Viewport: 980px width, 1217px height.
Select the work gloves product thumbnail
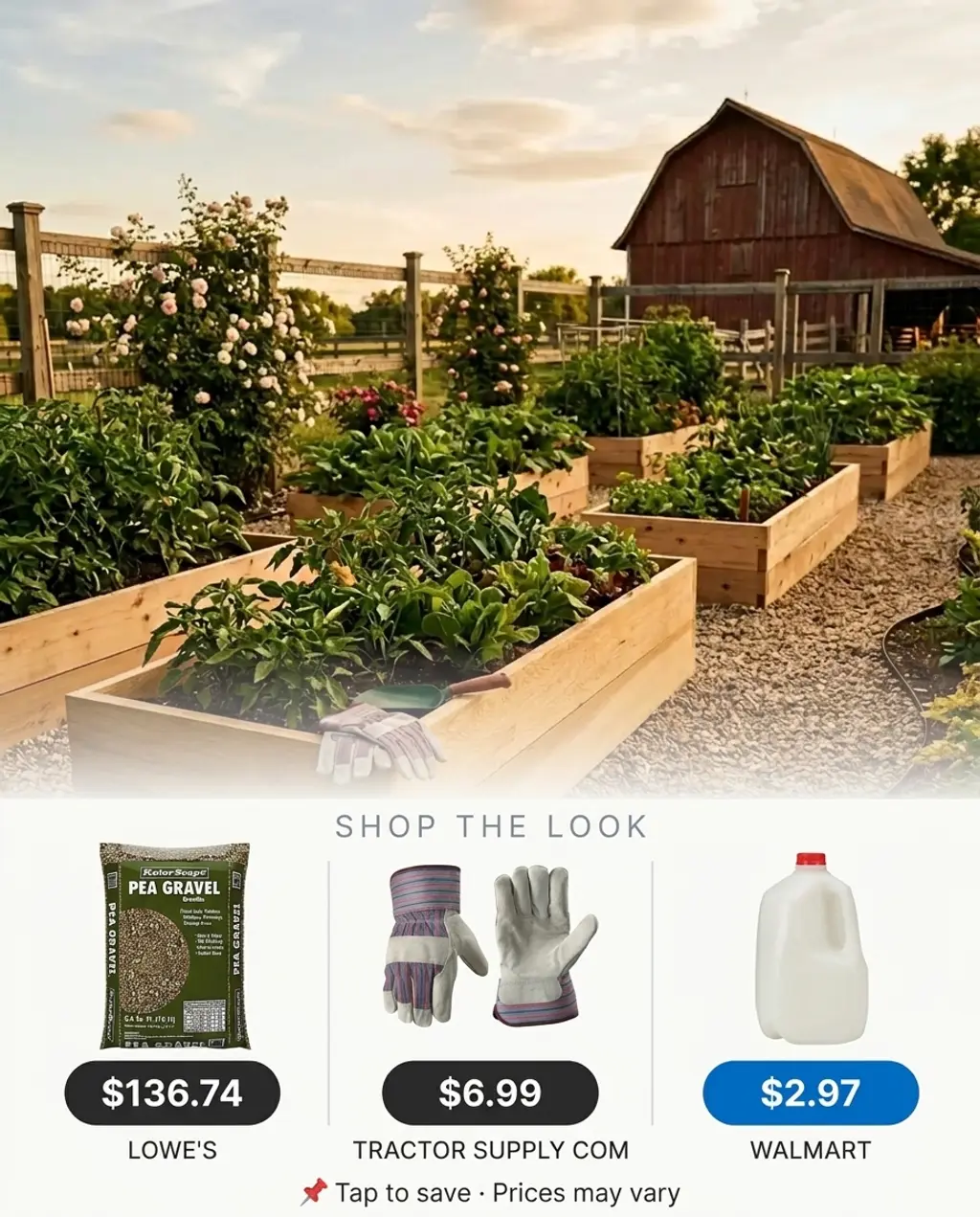pyautogui.click(x=490, y=943)
